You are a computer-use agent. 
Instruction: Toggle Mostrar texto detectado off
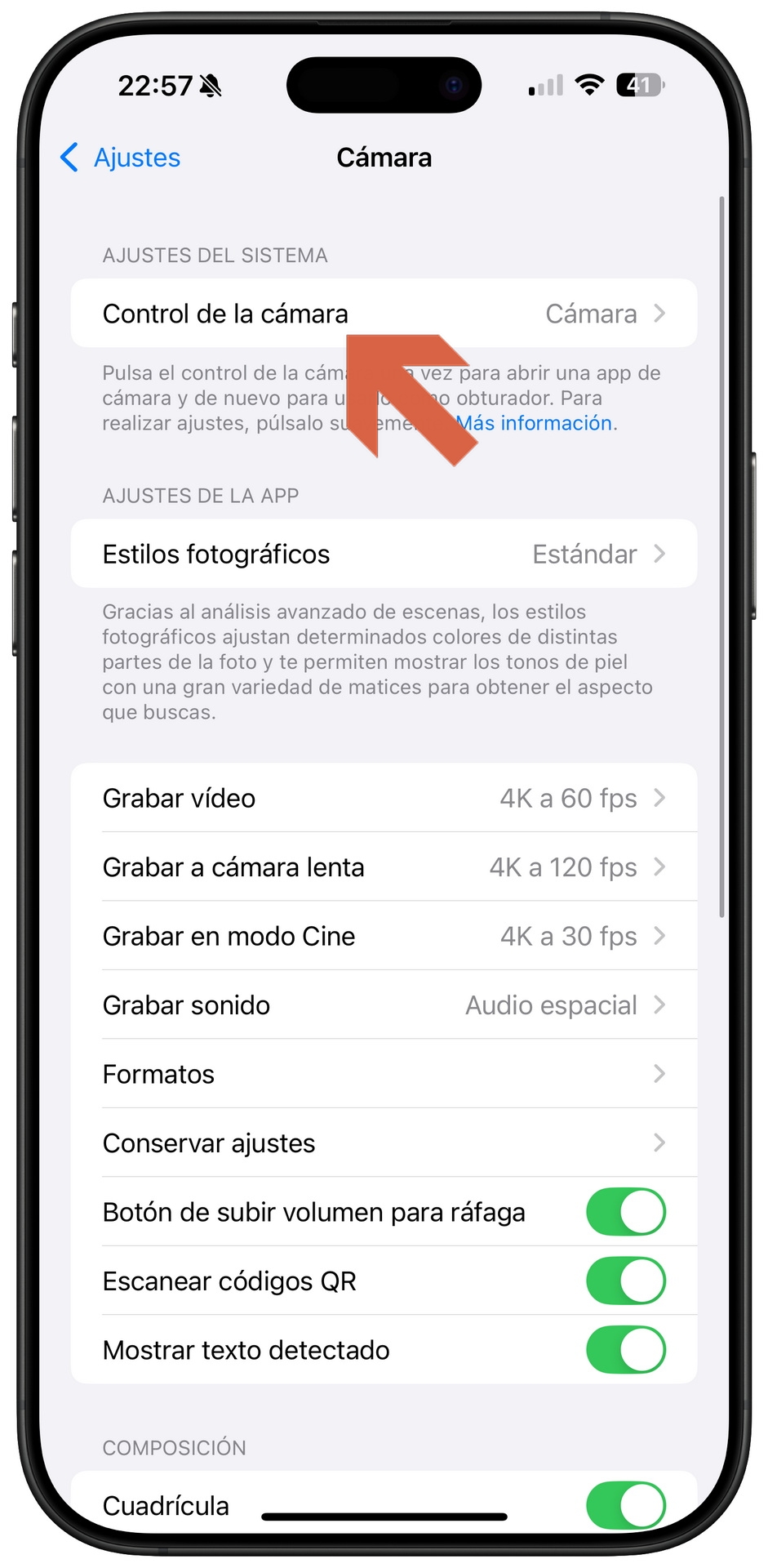coord(626,1350)
